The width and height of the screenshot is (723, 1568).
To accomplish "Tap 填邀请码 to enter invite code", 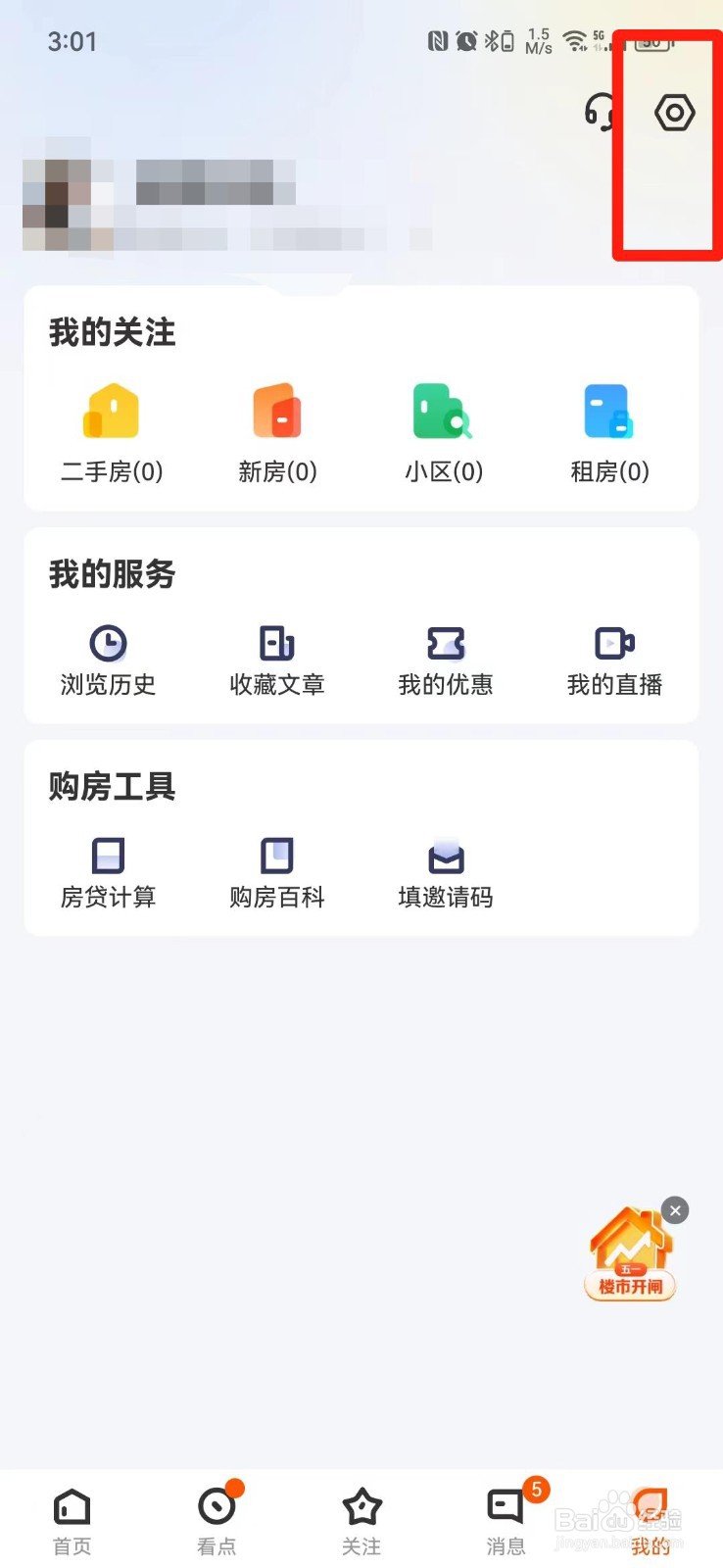I will tap(446, 872).
